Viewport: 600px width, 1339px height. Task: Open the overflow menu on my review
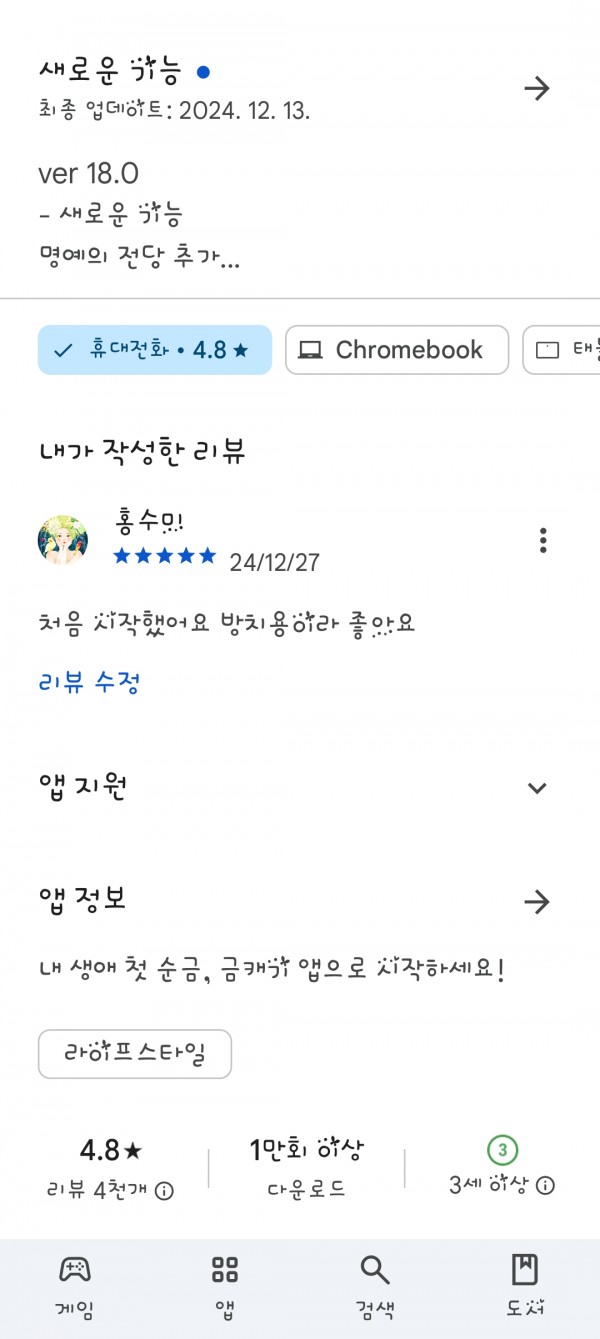[543, 540]
